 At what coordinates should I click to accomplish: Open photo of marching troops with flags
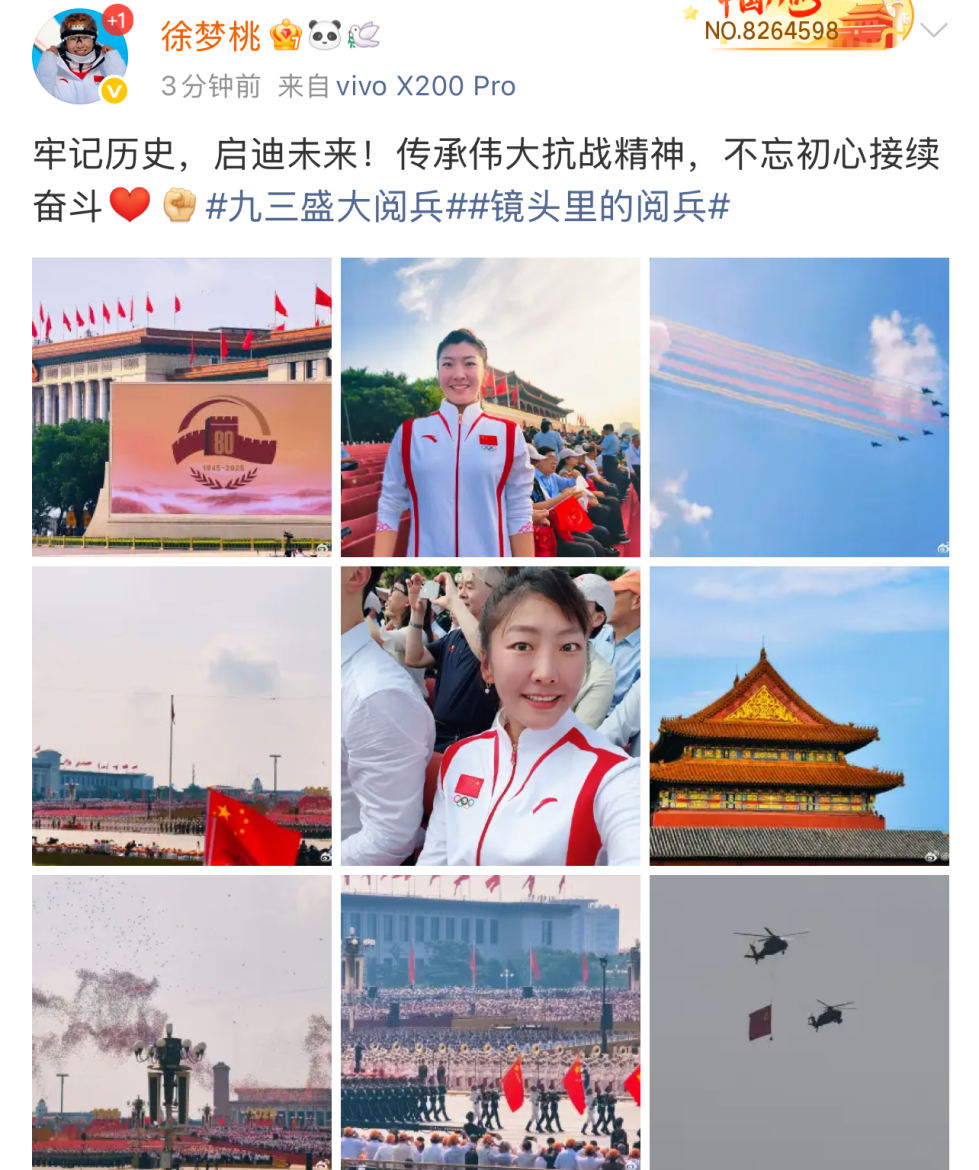(x=490, y=1020)
